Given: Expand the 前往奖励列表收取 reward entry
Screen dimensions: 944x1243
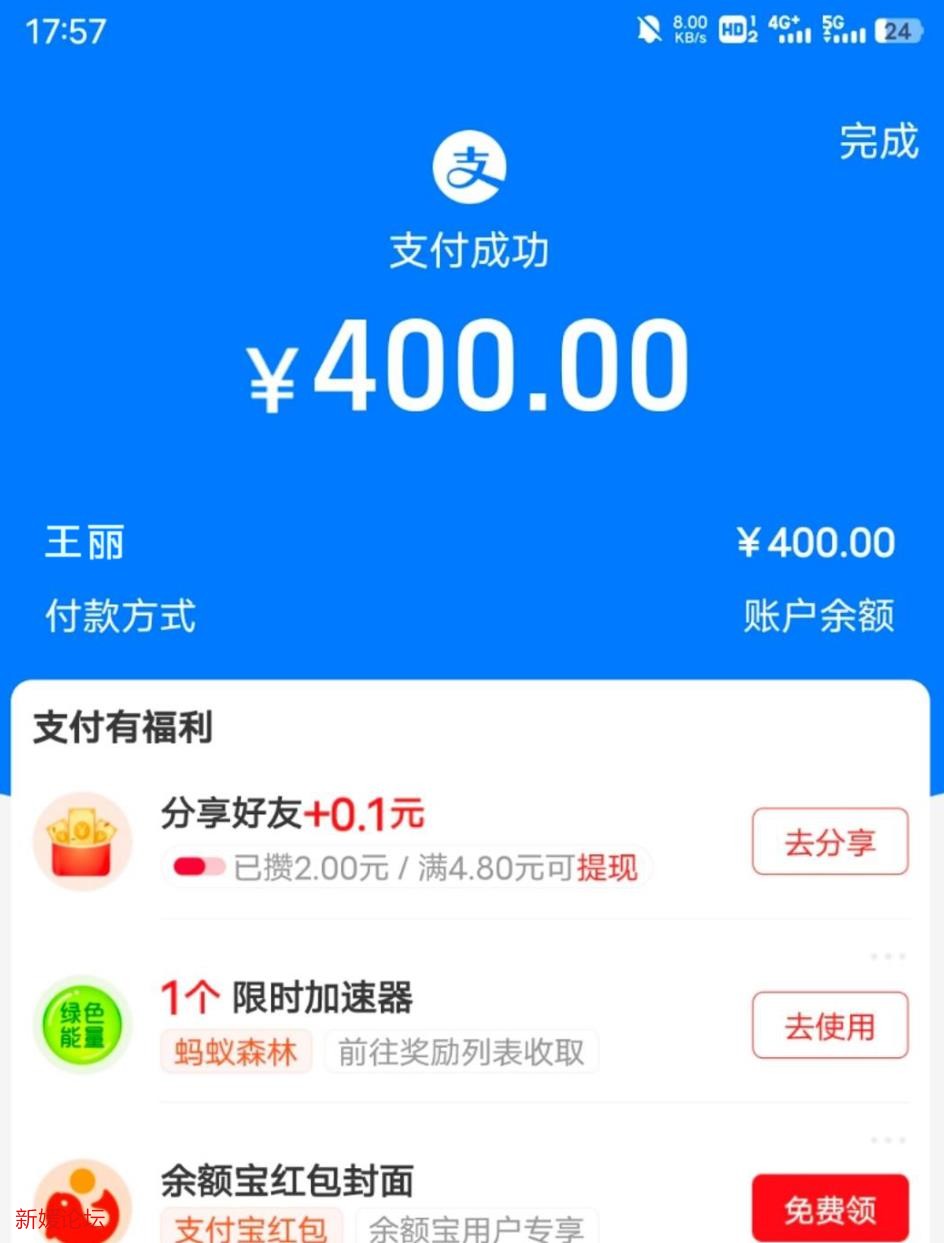Looking at the screenshot, I should click(461, 1052).
